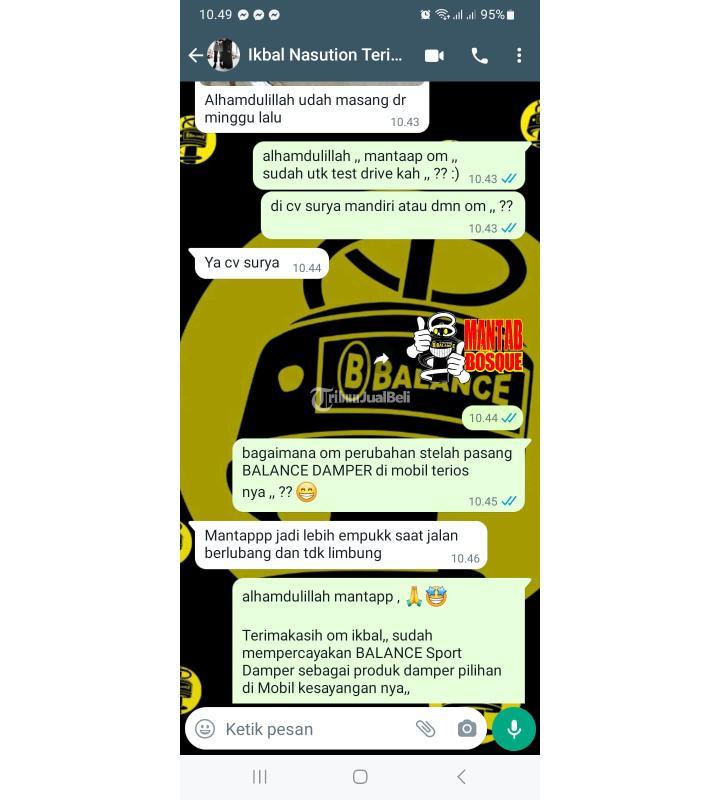This screenshot has height=800, width=720.
Task: Attach a file with the paperclip
Action: coord(425,729)
